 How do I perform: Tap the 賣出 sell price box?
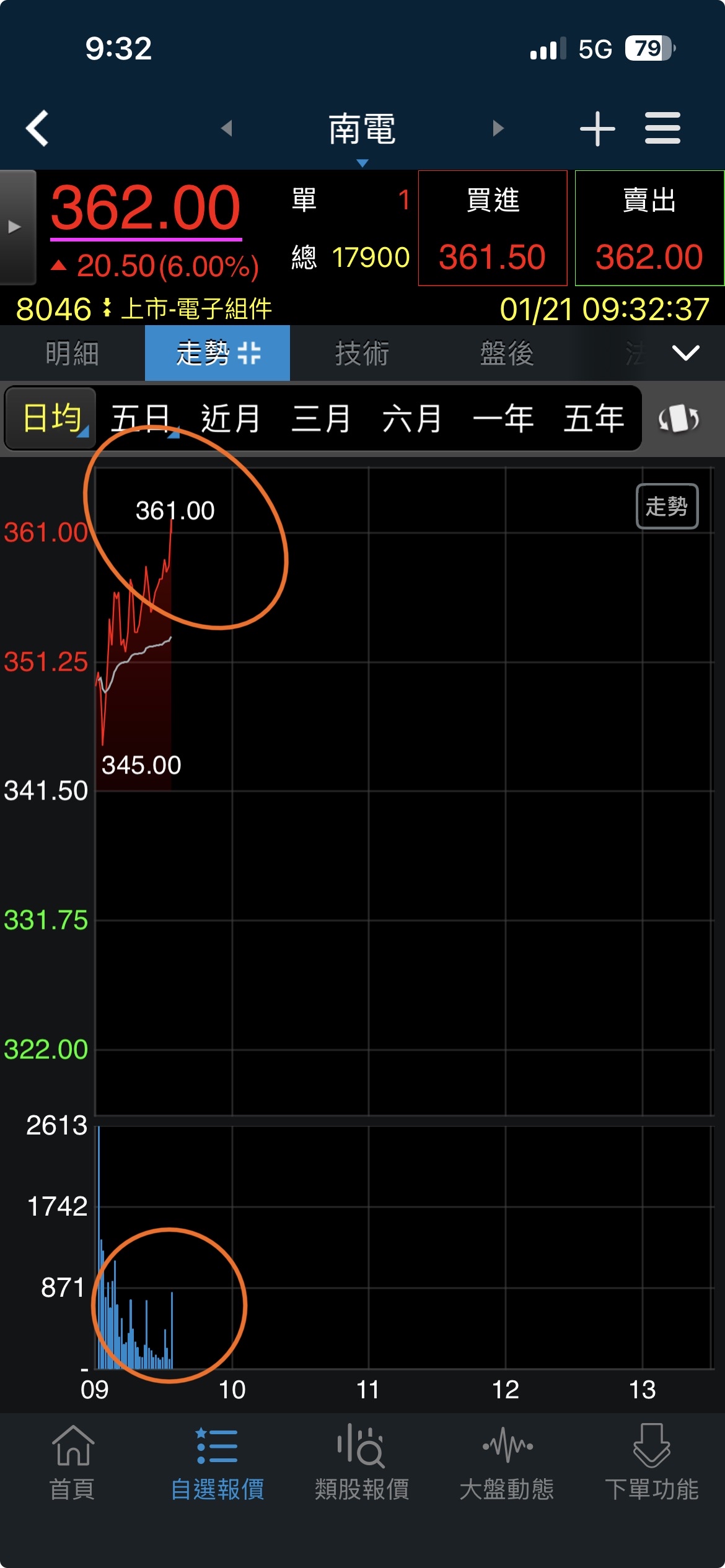[x=649, y=228]
